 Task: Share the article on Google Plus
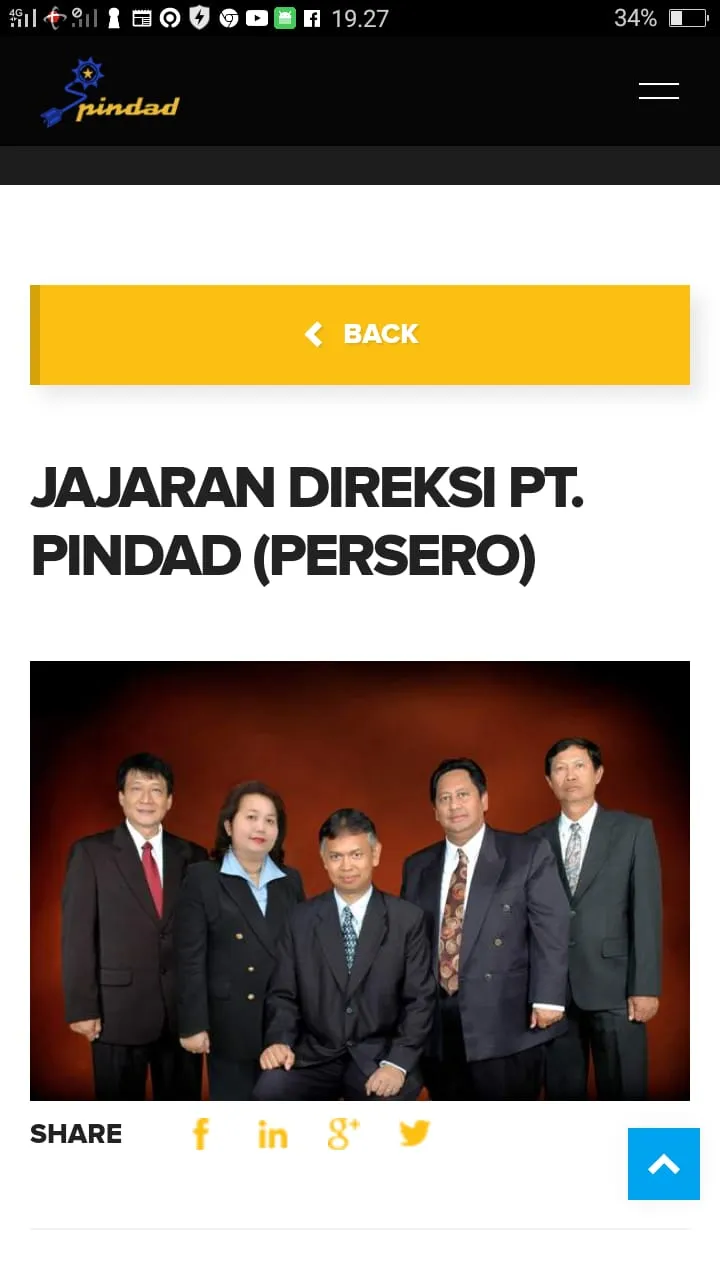coord(343,1134)
